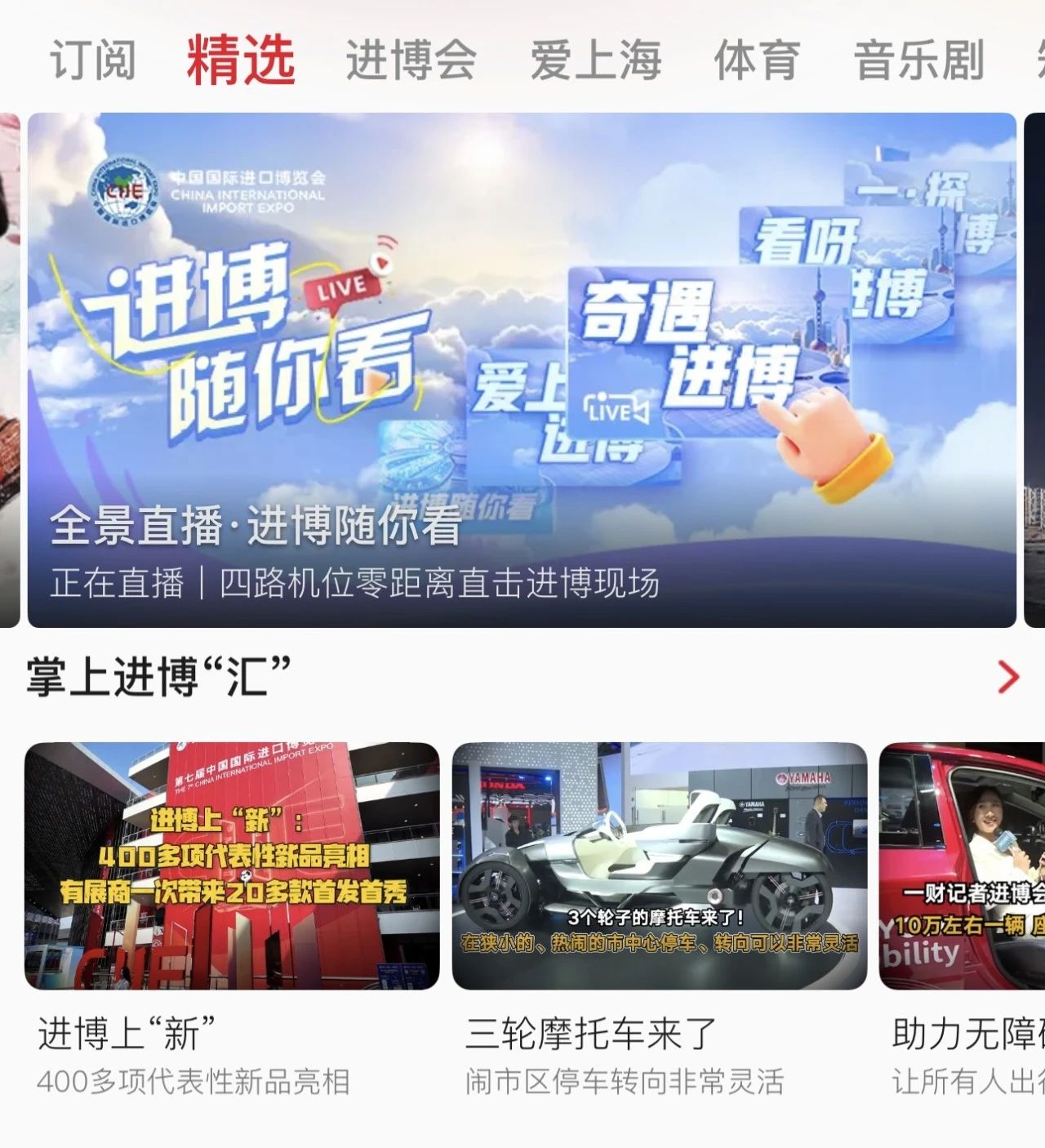
Task: Open the 助力无障碍 video card
Action: point(963,865)
